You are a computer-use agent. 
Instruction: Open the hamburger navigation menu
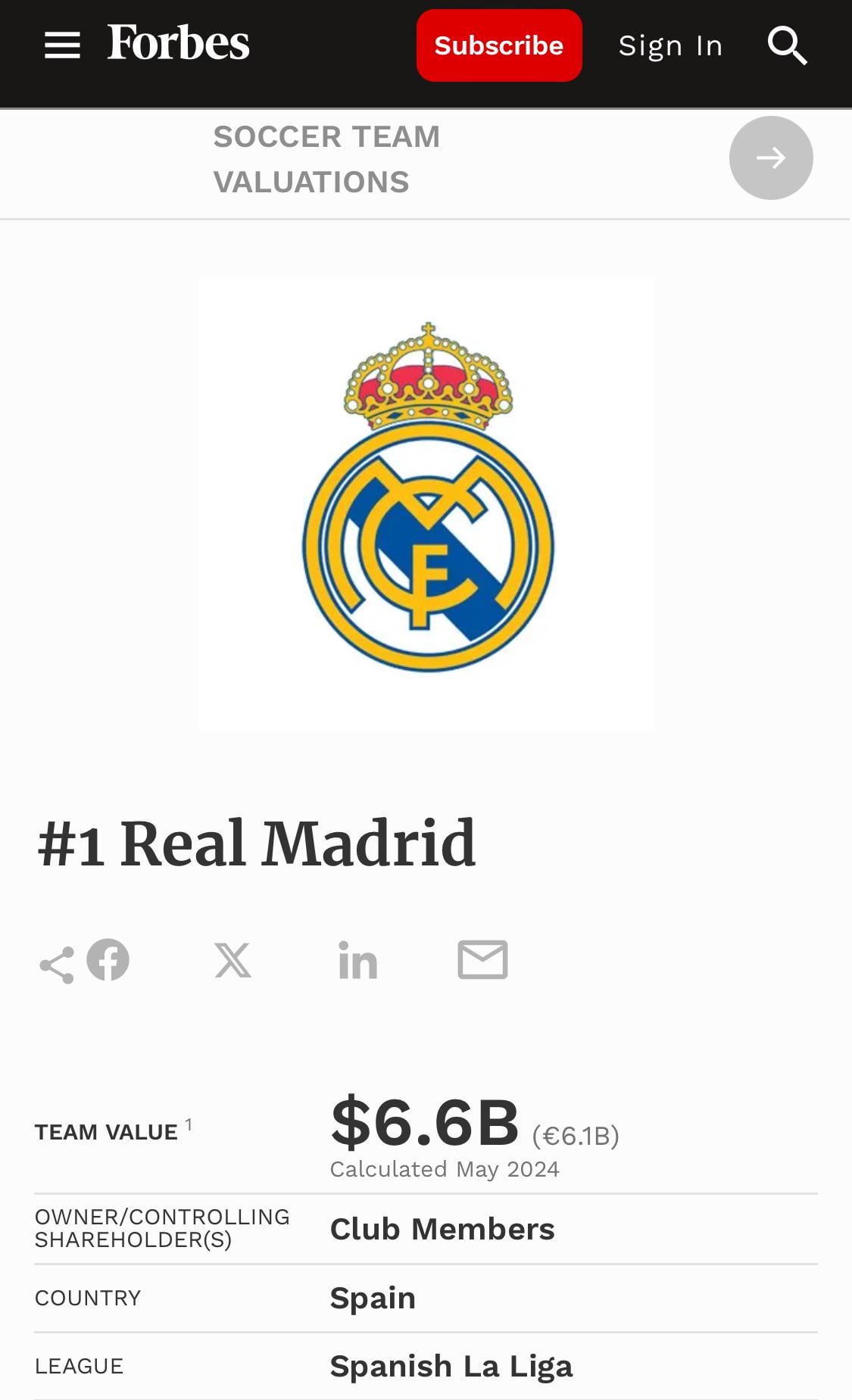[62, 45]
